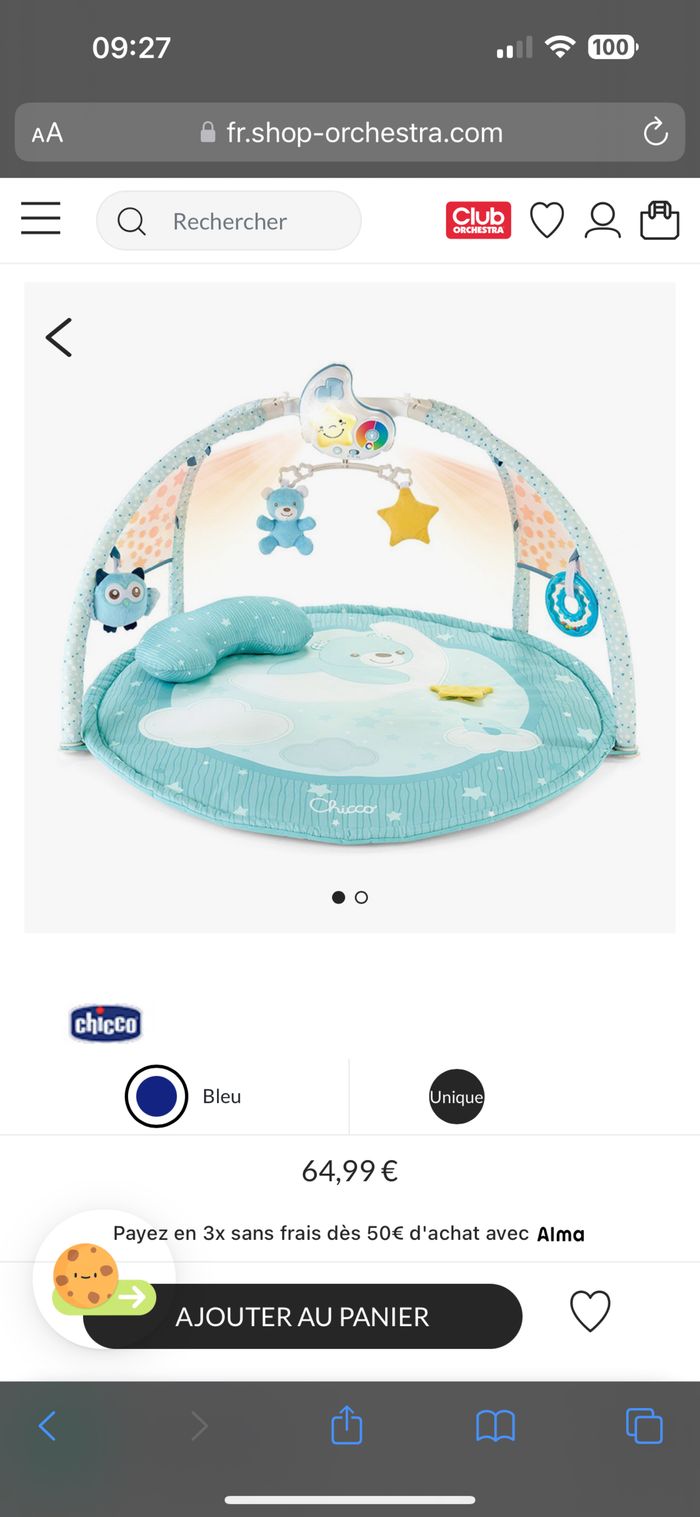
Task: Show the second product image dot
Action: 362,897
